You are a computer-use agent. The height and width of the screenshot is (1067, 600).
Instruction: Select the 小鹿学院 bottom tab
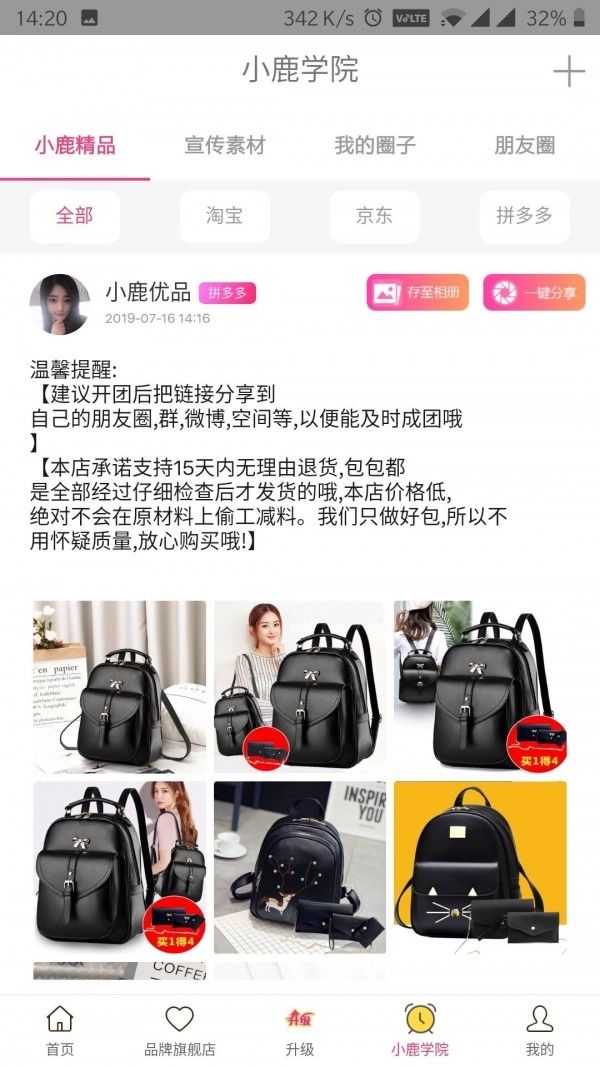[420, 1031]
